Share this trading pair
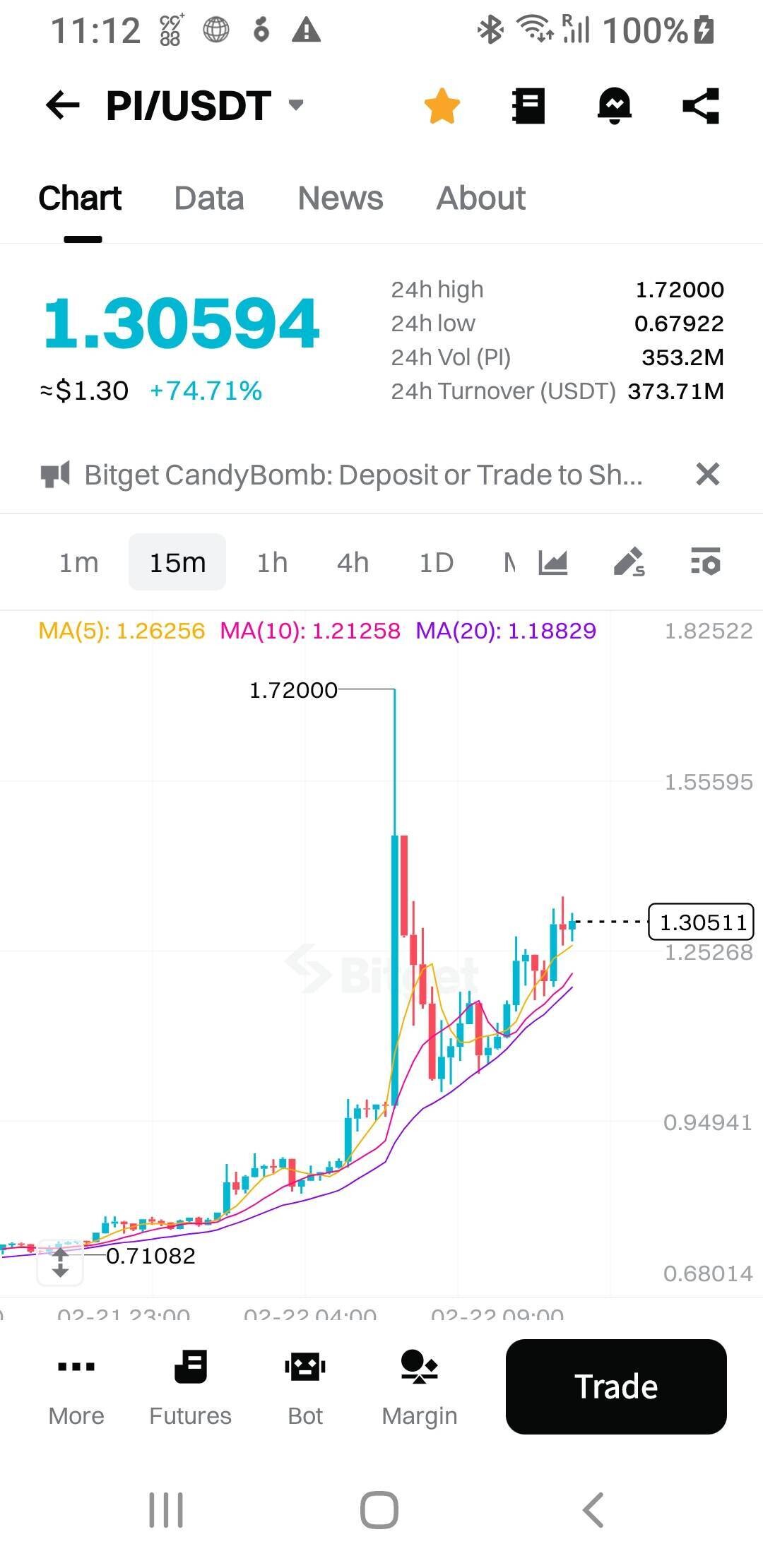The width and height of the screenshot is (763, 1568). [701, 106]
